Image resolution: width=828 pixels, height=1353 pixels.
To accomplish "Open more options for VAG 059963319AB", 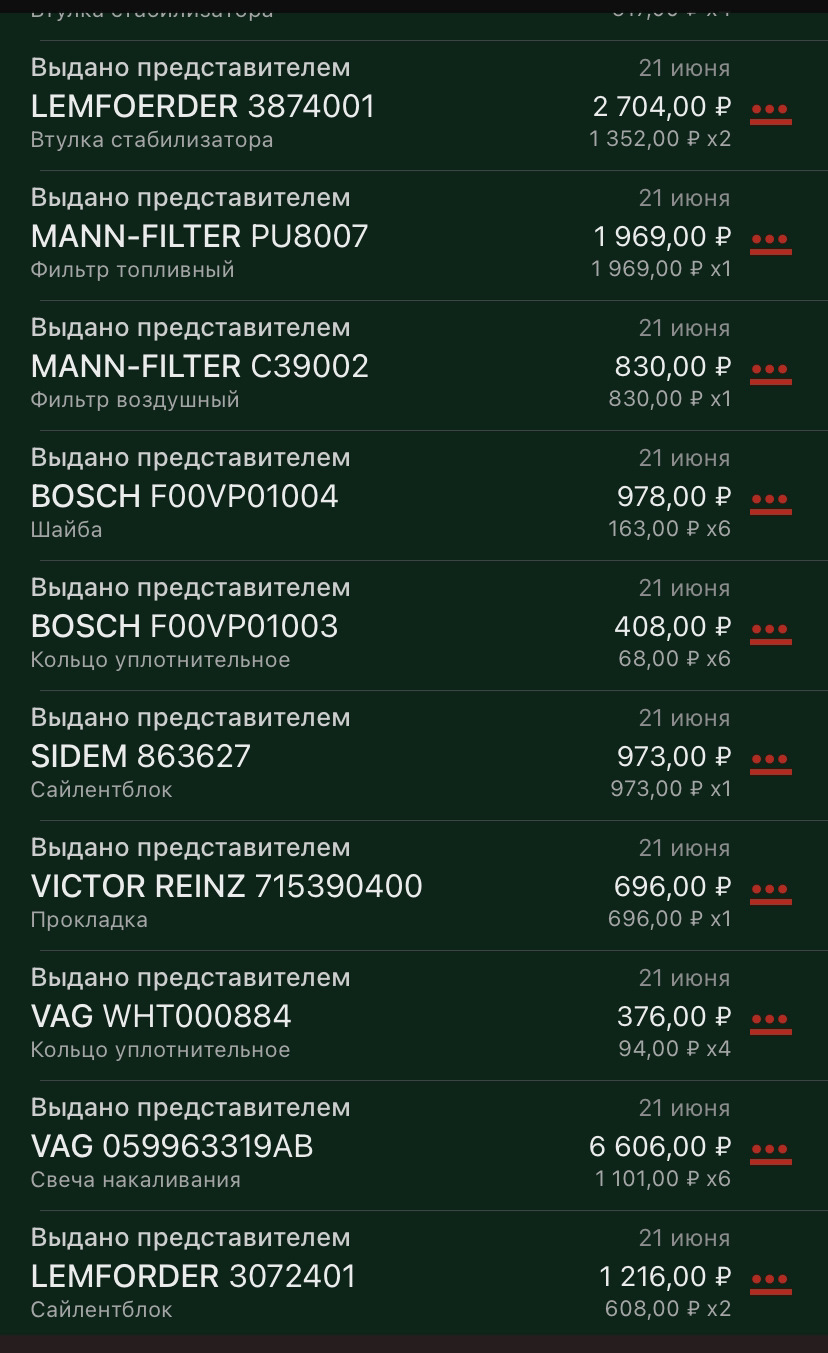I will coord(770,1150).
